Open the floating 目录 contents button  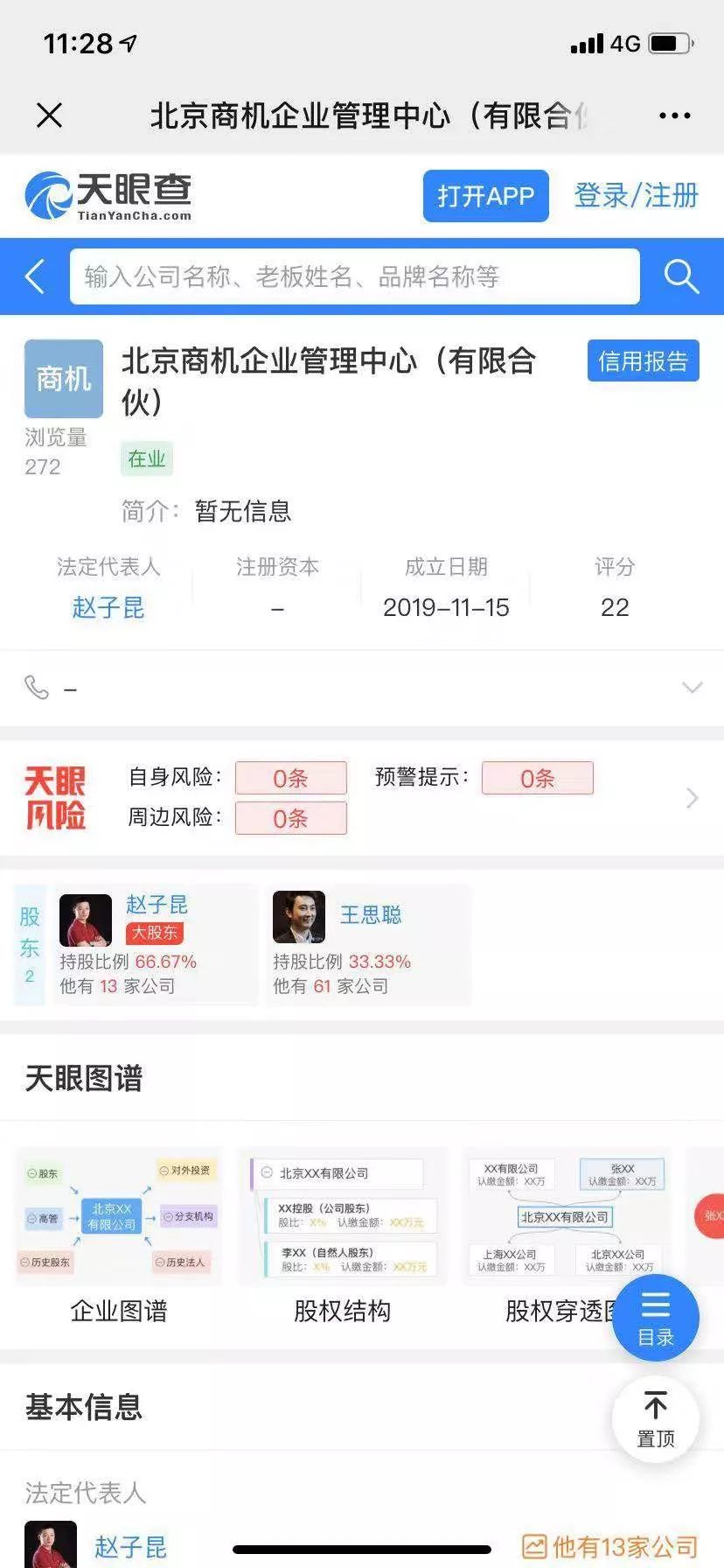pyautogui.click(x=655, y=1318)
